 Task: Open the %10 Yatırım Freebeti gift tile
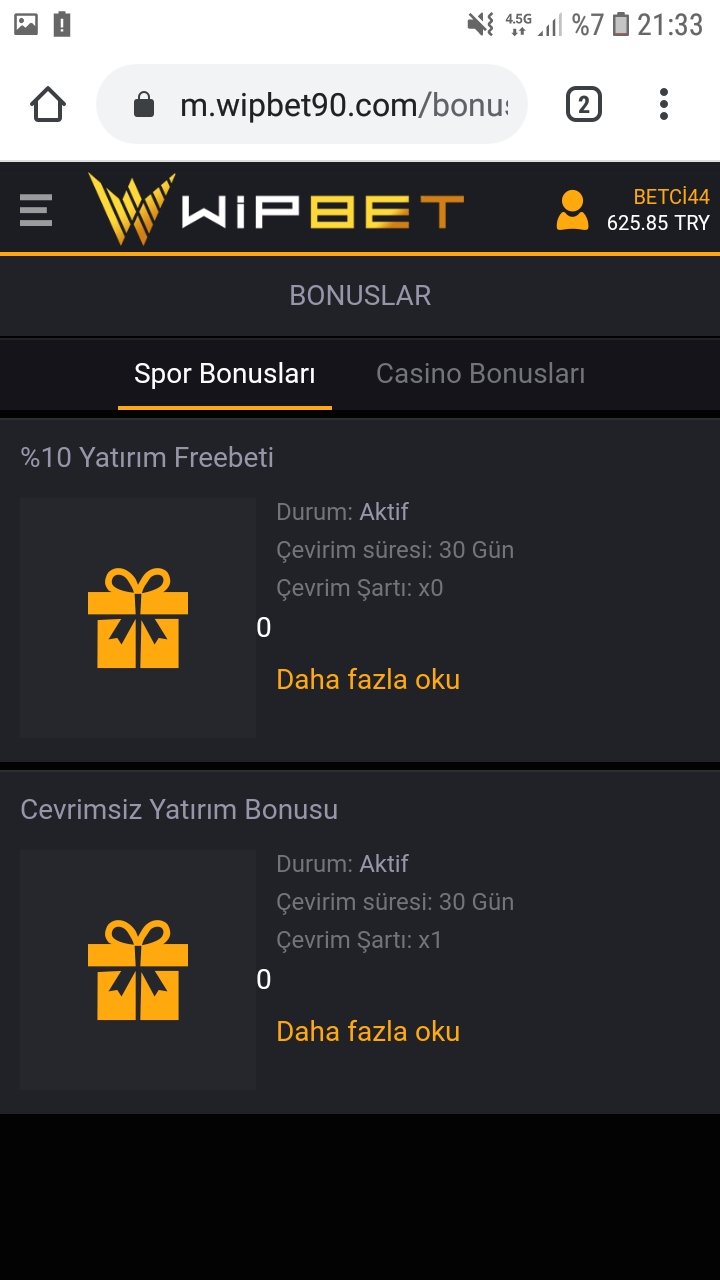138,618
